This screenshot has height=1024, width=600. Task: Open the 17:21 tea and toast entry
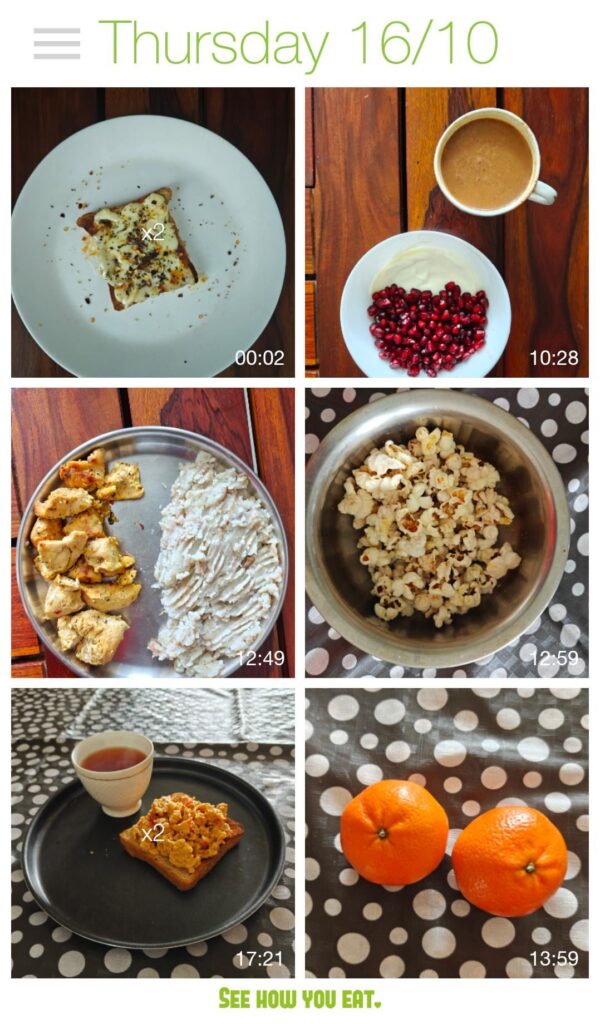(x=153, y=832)
